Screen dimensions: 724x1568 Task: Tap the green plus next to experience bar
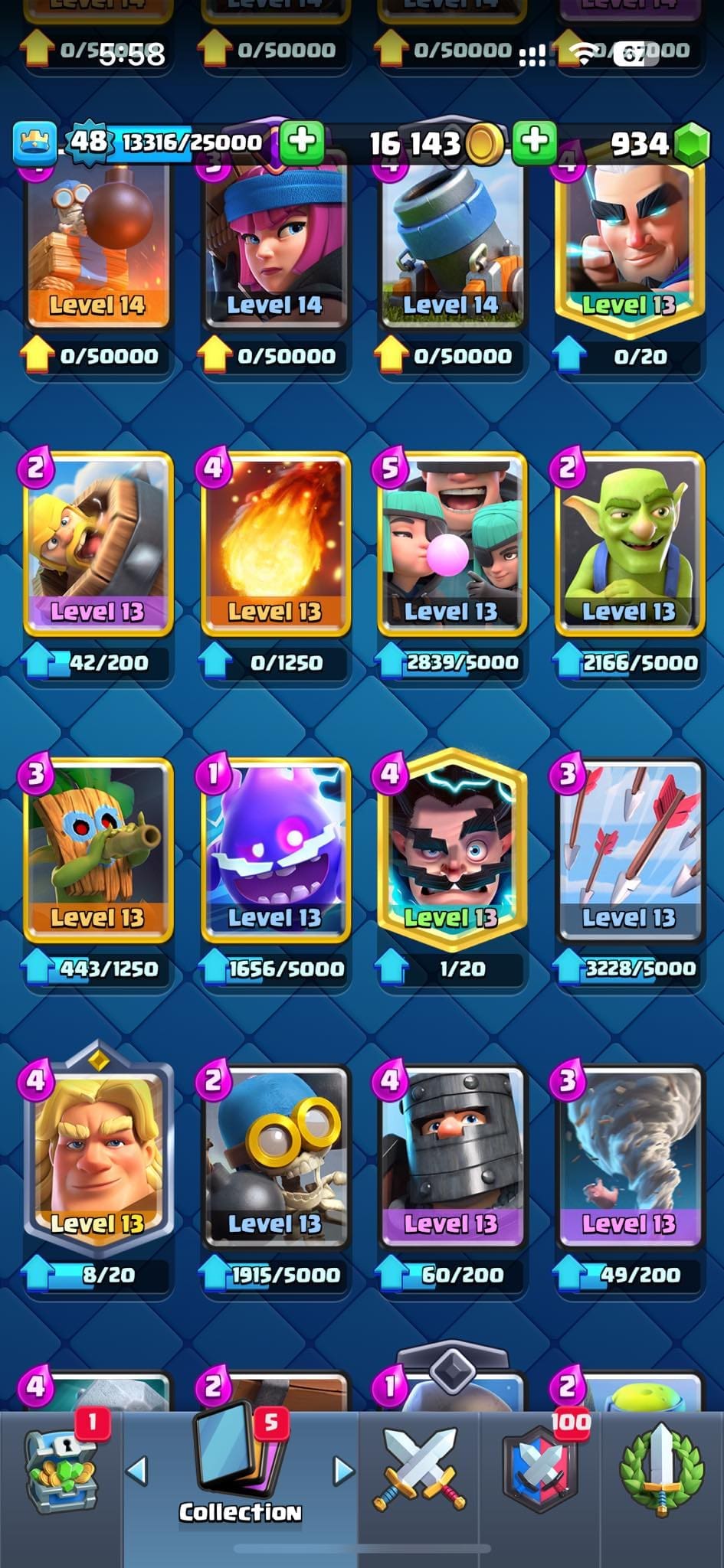[301, 142]
